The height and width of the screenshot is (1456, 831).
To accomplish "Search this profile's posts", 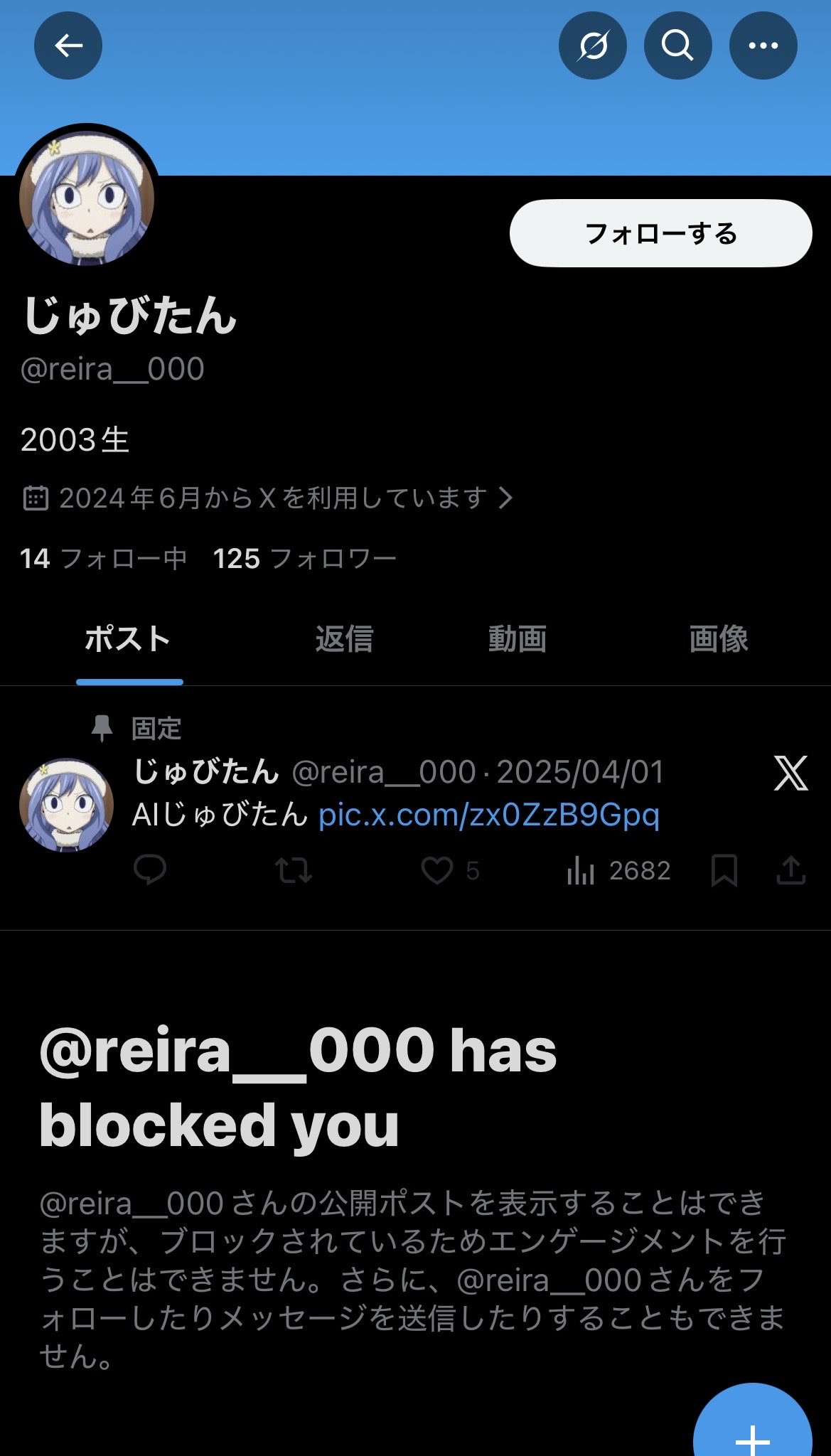I will [x=677, y=45].
